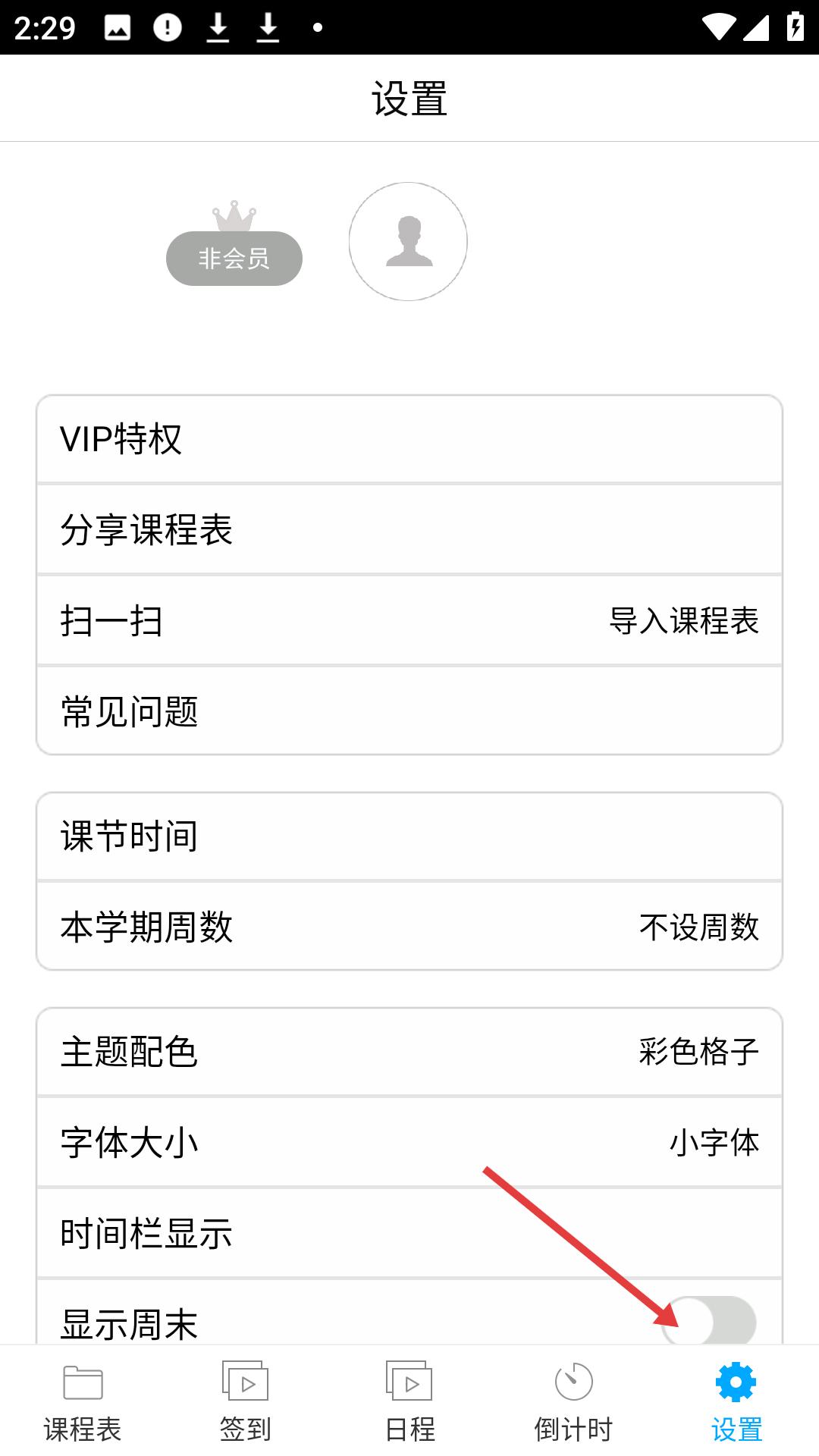Change 字体大小 font size
This screenshot has width=819, height=1456.
point(409,1142)
